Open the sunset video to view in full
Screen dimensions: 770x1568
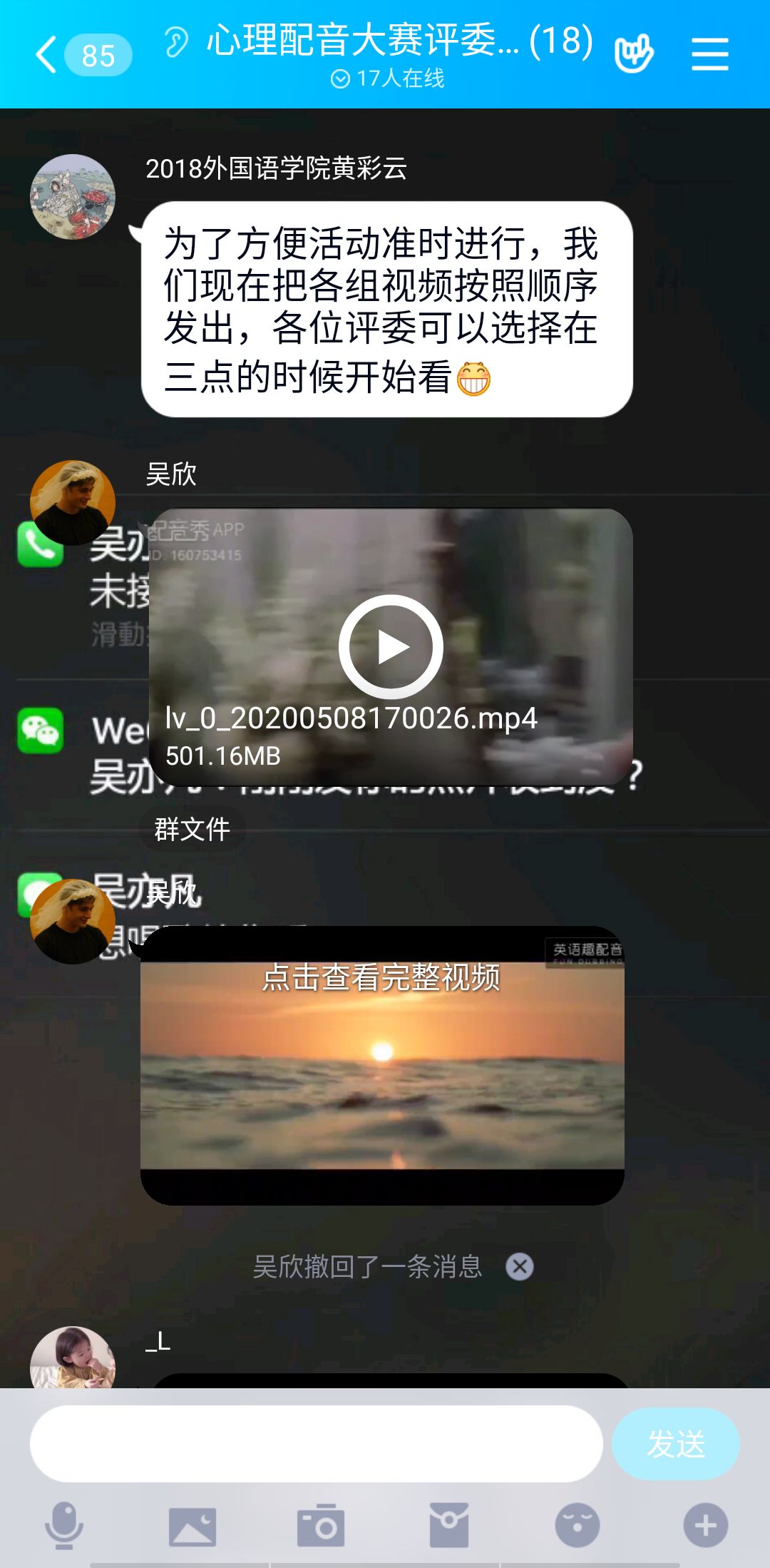click(x=382, y=1065)
